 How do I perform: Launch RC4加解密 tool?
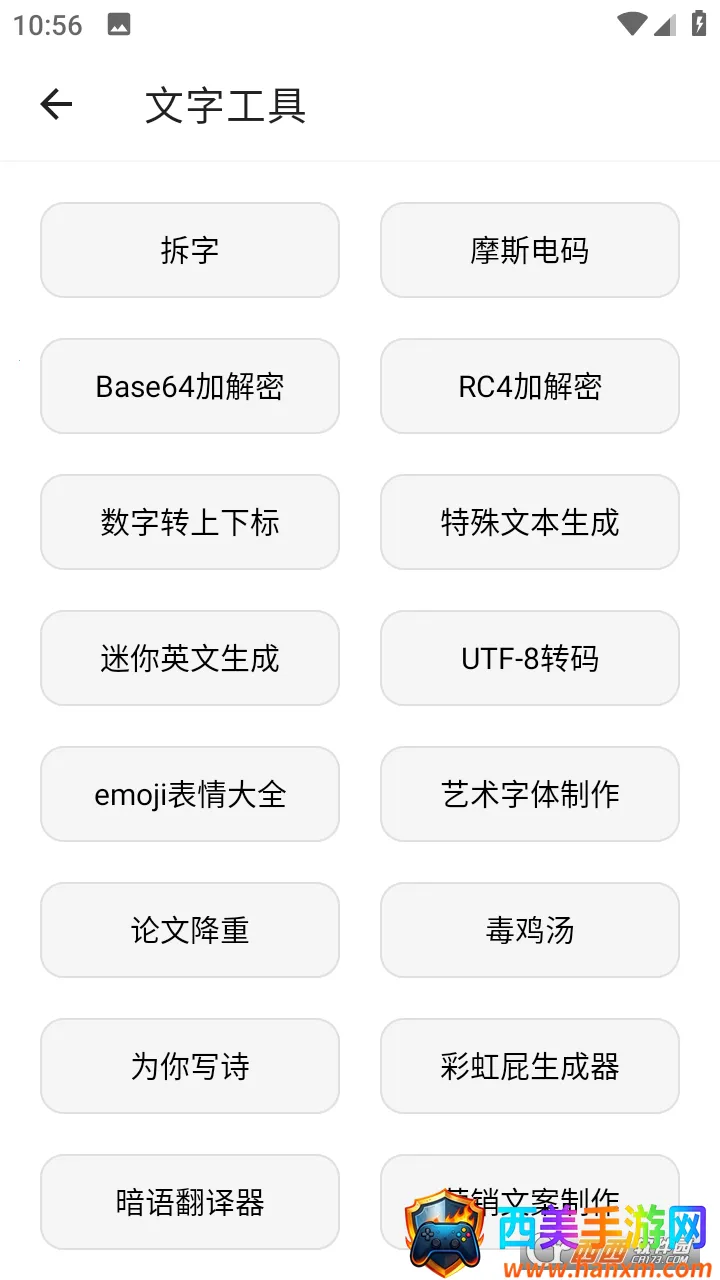[530, 386]
